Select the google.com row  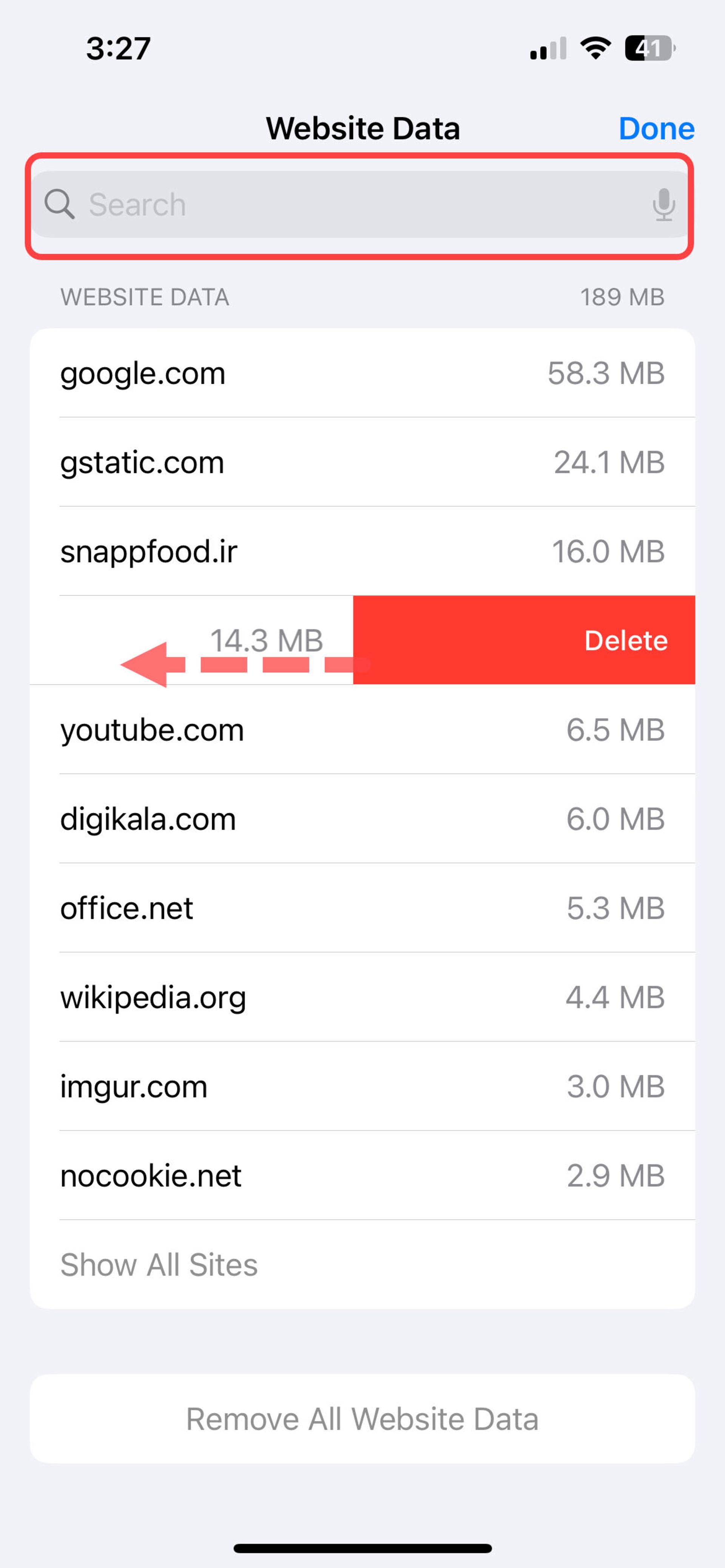click(362, 373)
